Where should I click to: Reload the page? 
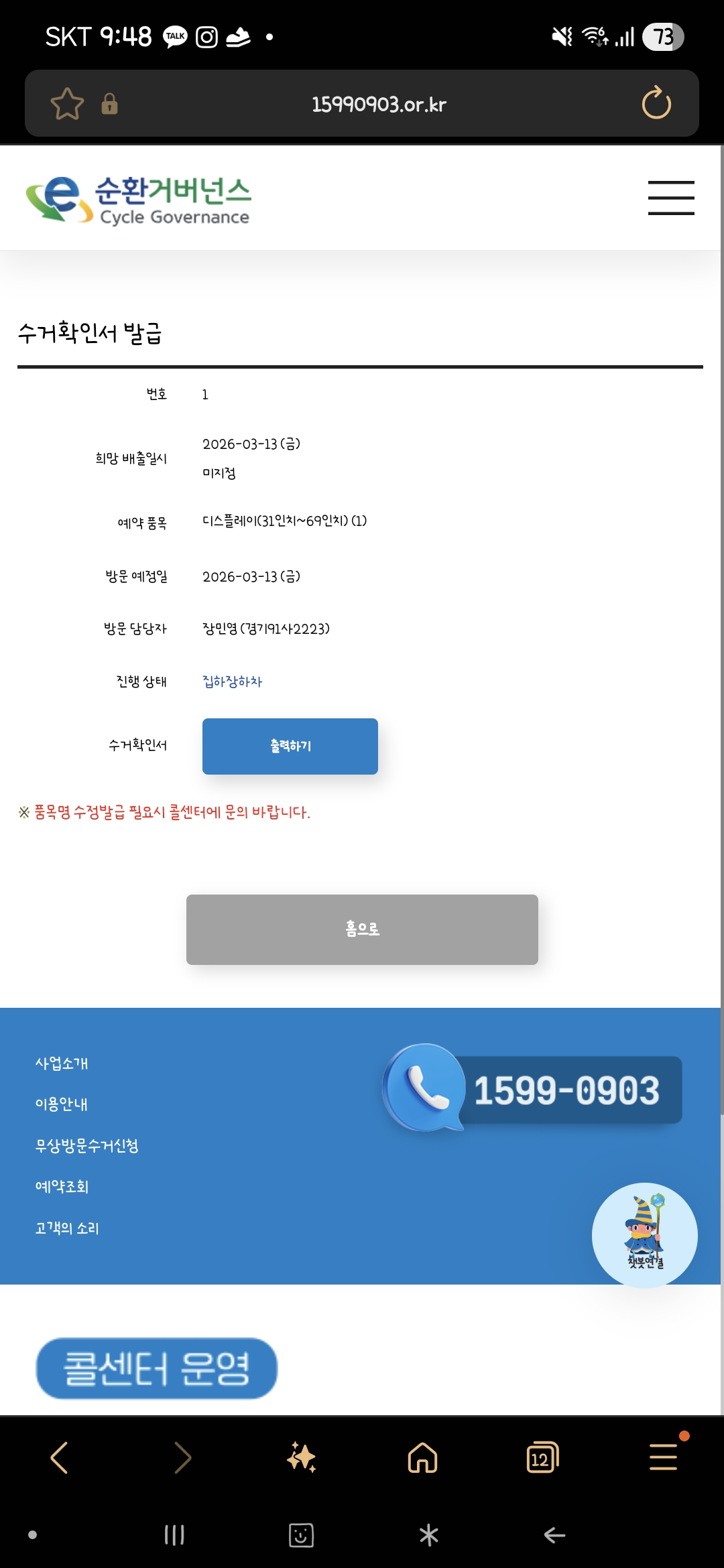656,104
